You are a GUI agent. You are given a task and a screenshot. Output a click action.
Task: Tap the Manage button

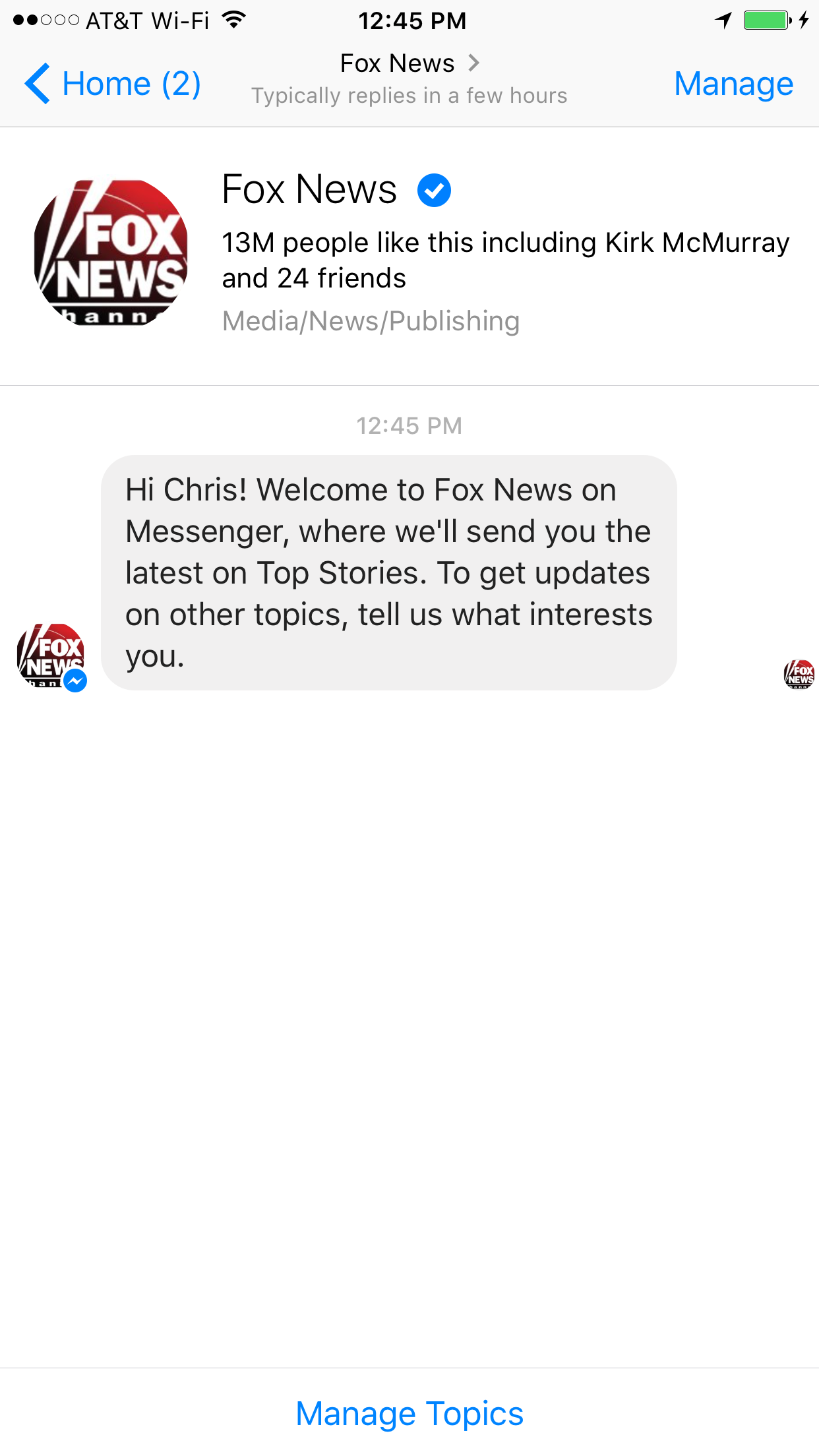(x=733, y=84)
